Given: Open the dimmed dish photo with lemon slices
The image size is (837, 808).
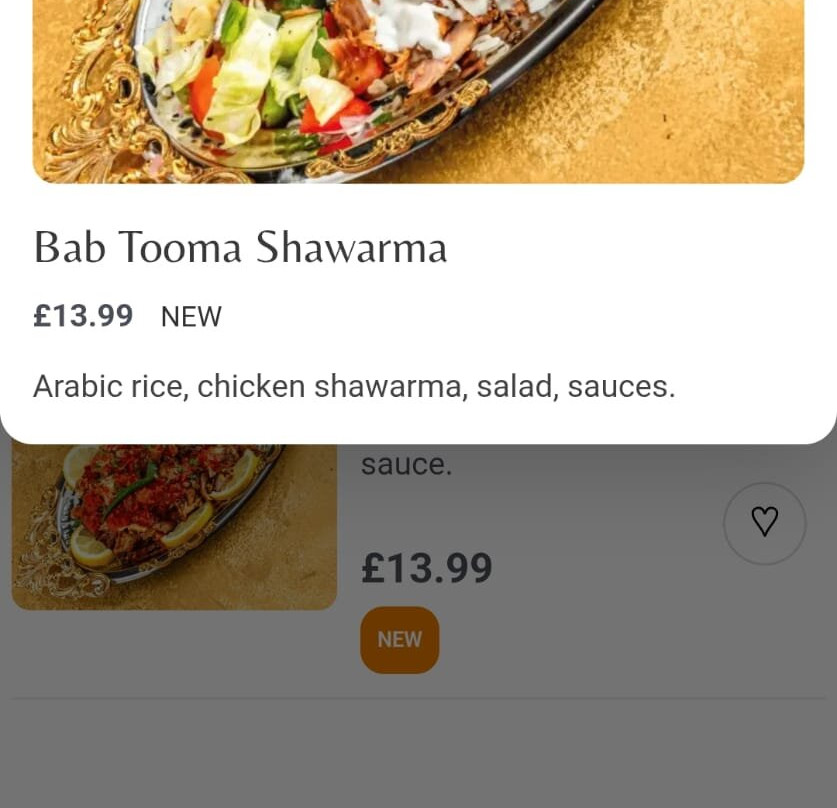Looking at the screenshot, I should (175, 527).
